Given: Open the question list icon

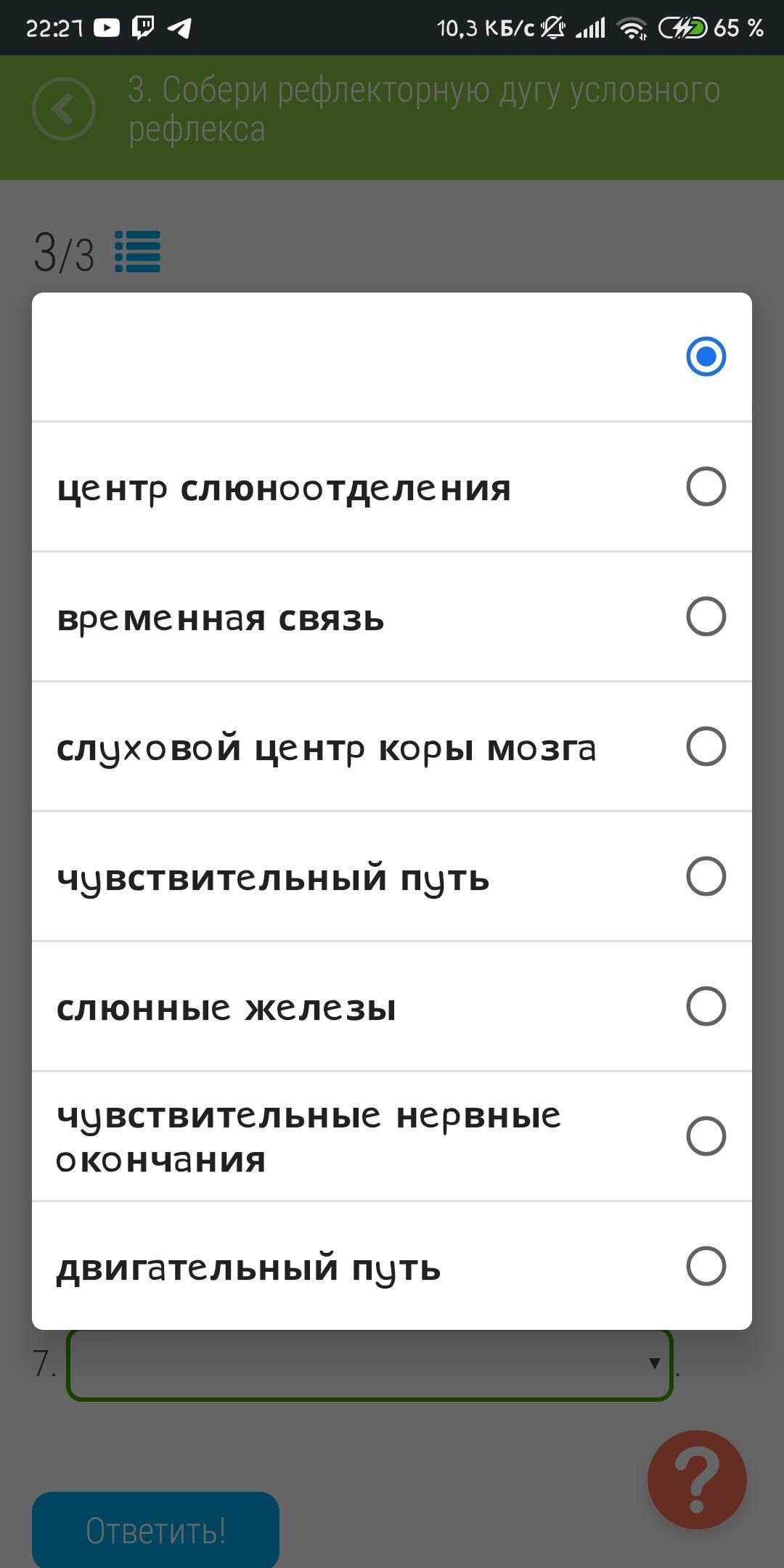Looking at the screenshot, I should [137, 252].
